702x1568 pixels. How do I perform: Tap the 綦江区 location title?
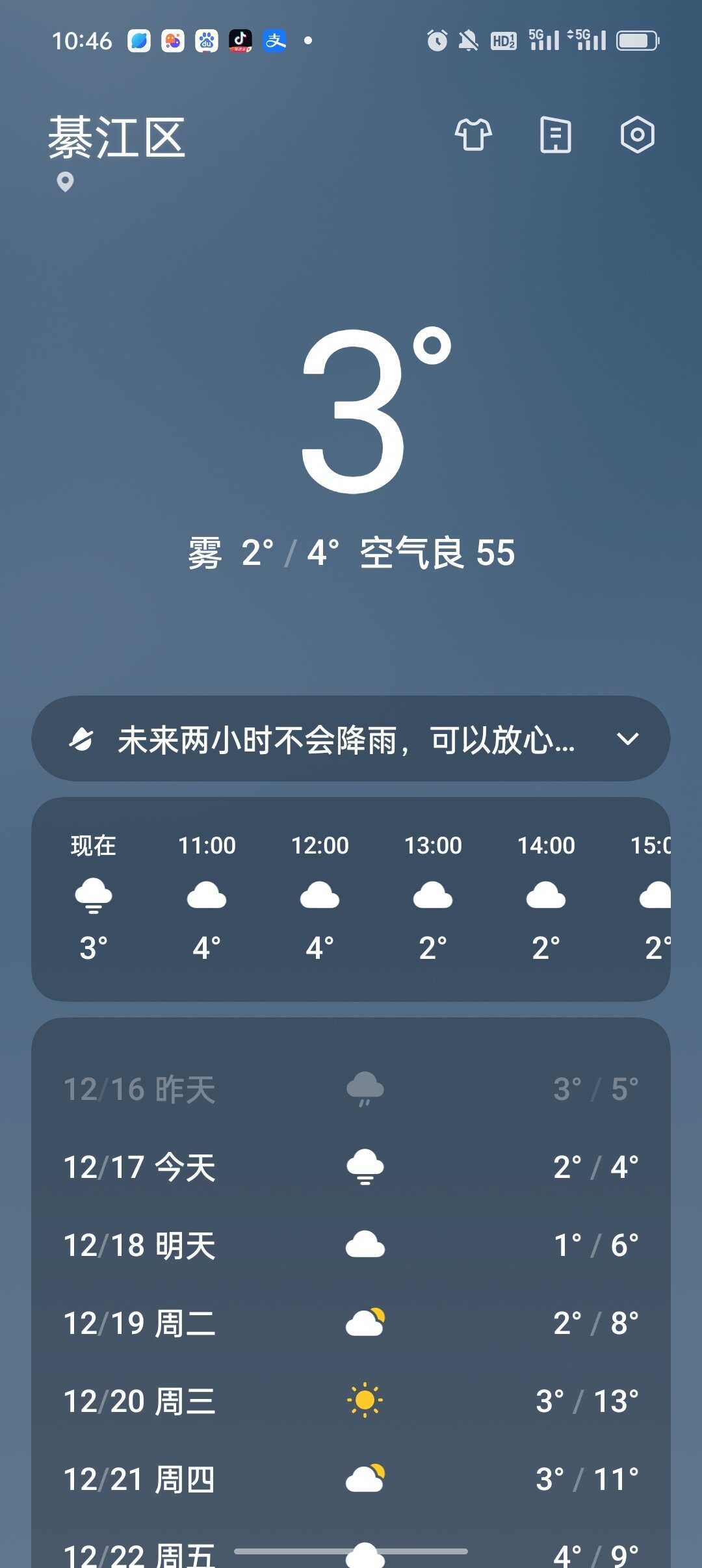coord(117,138)
